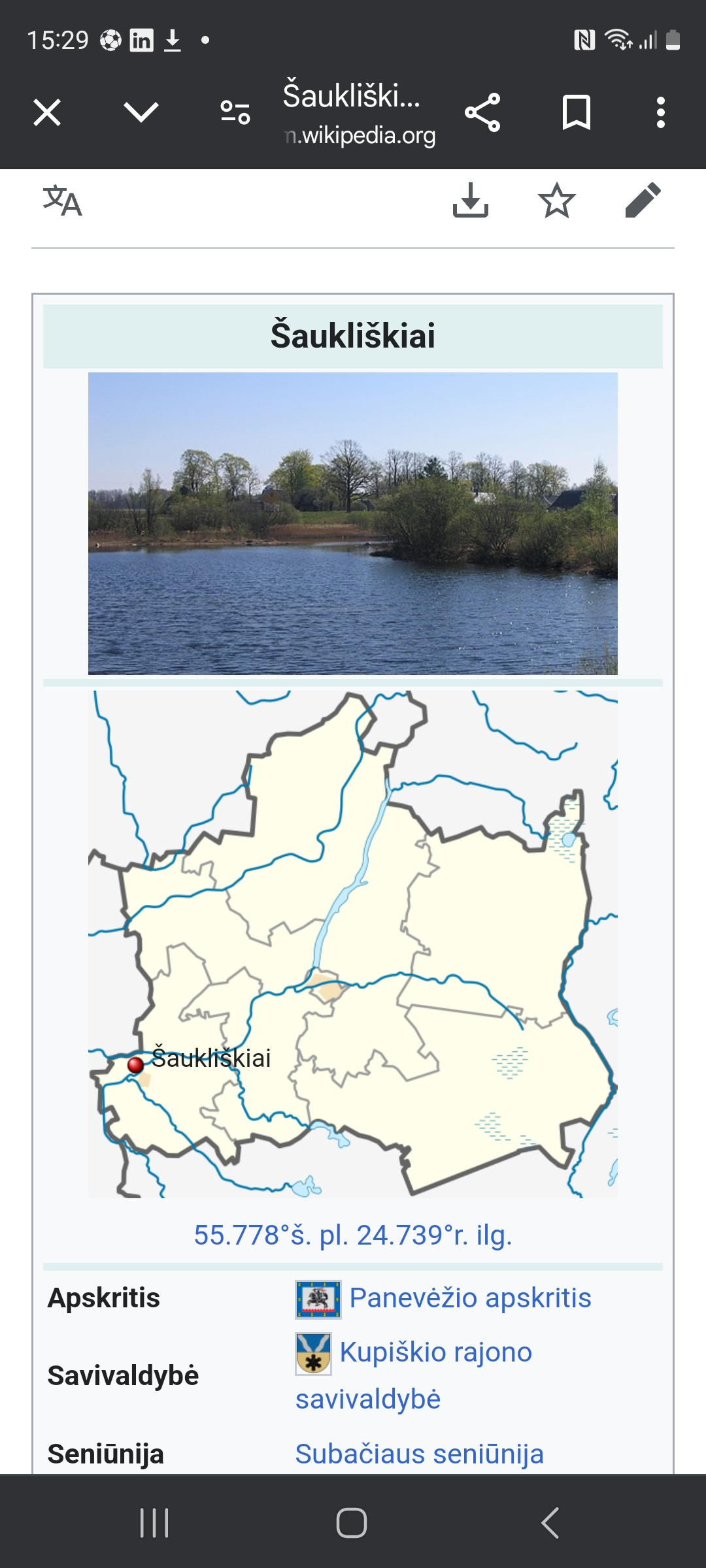Edit the Šaukliškiai article with the pencil icon
Screen dimensions: 706x1568
pyautogui.click(x=642, y=203)
